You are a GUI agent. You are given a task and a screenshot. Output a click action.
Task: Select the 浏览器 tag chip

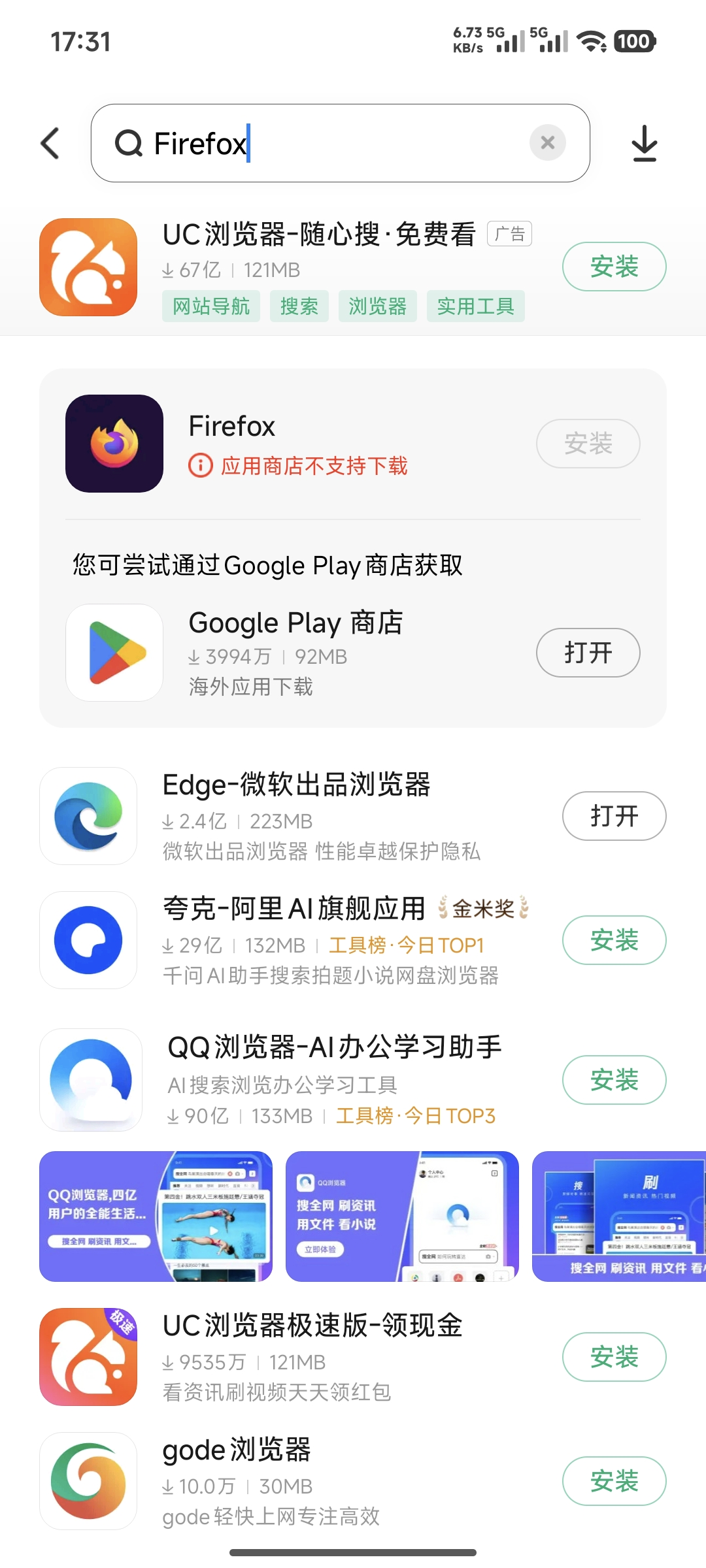tap(377, 306)
